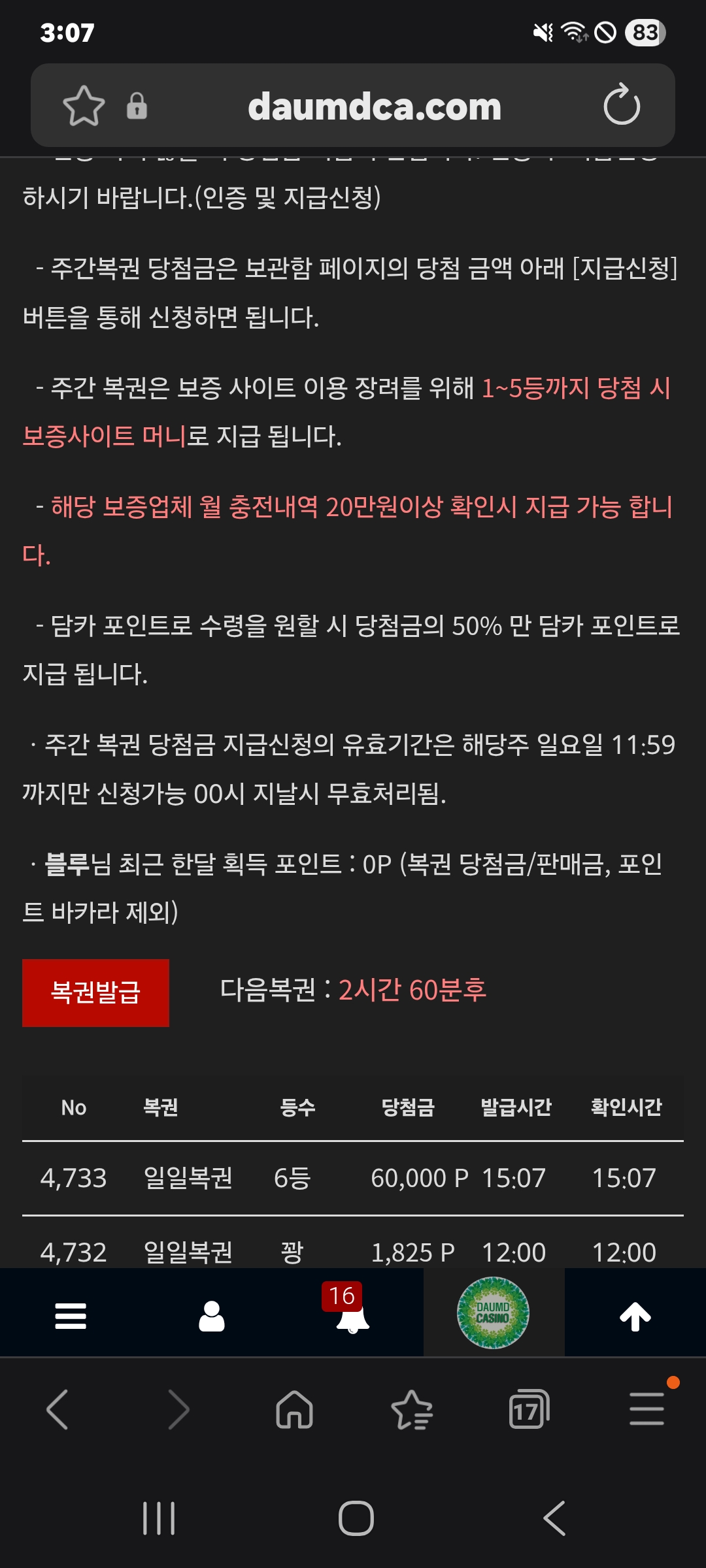Open the browser bookmarks list
The width and height of the screenshot is (706, 1568).
coord(412,1409)
